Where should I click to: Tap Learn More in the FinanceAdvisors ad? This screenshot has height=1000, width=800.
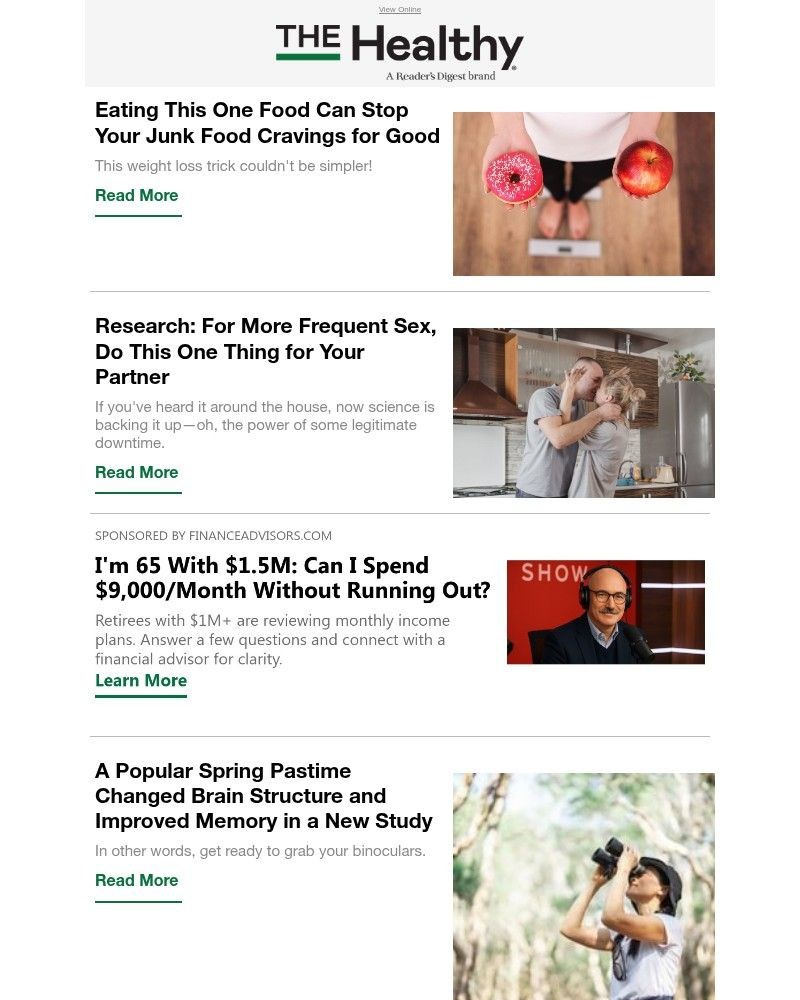141,681
